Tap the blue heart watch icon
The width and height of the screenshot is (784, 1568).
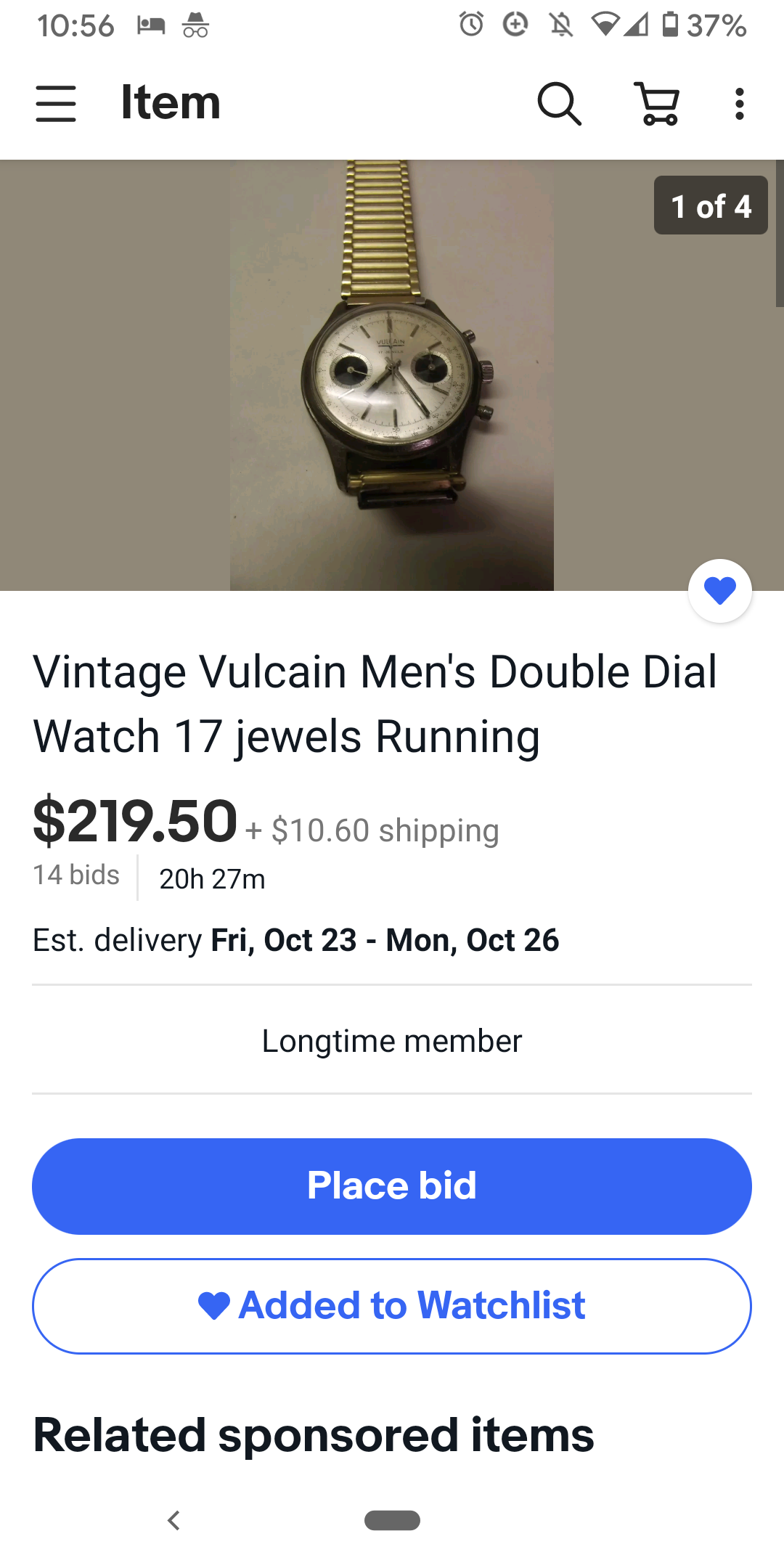point(719,590)
